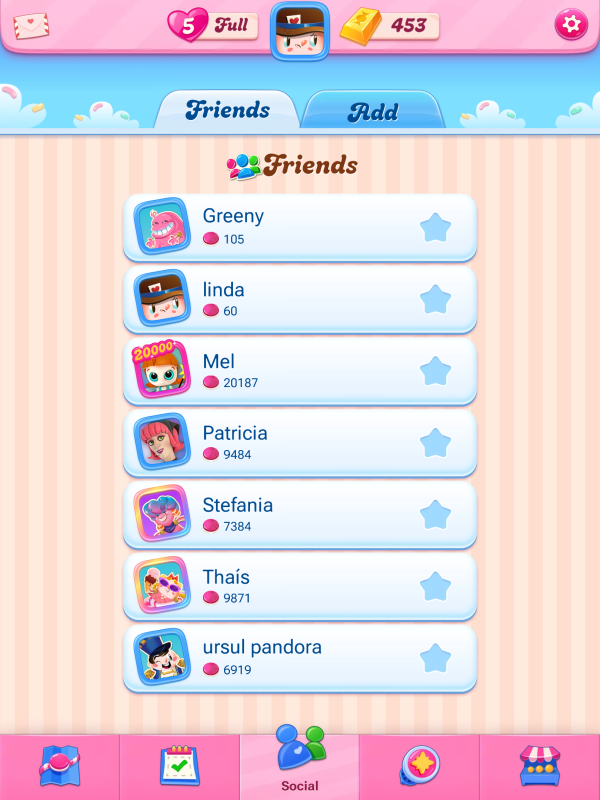
Task: Mark Patricia with the star
Action: [435, 442]
